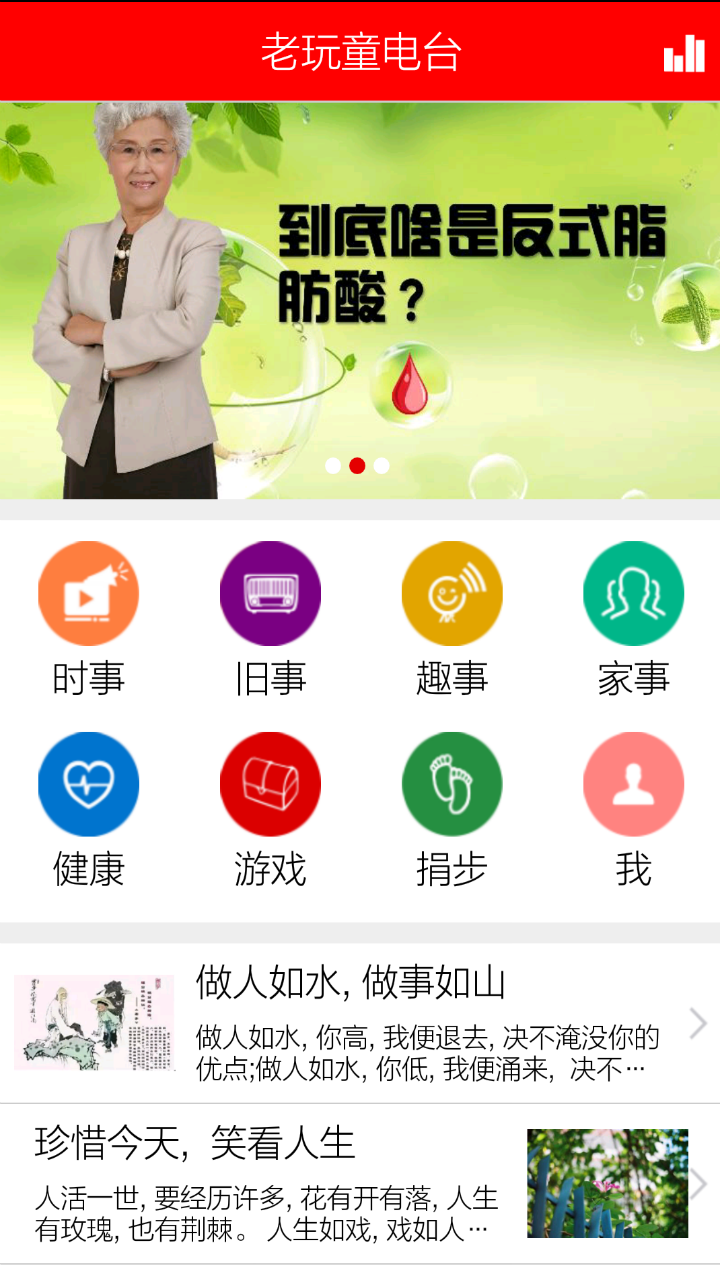Open the 旧事 category
Image resolution: width=720 pixels, height=1280 pixels.
point(270,617)
